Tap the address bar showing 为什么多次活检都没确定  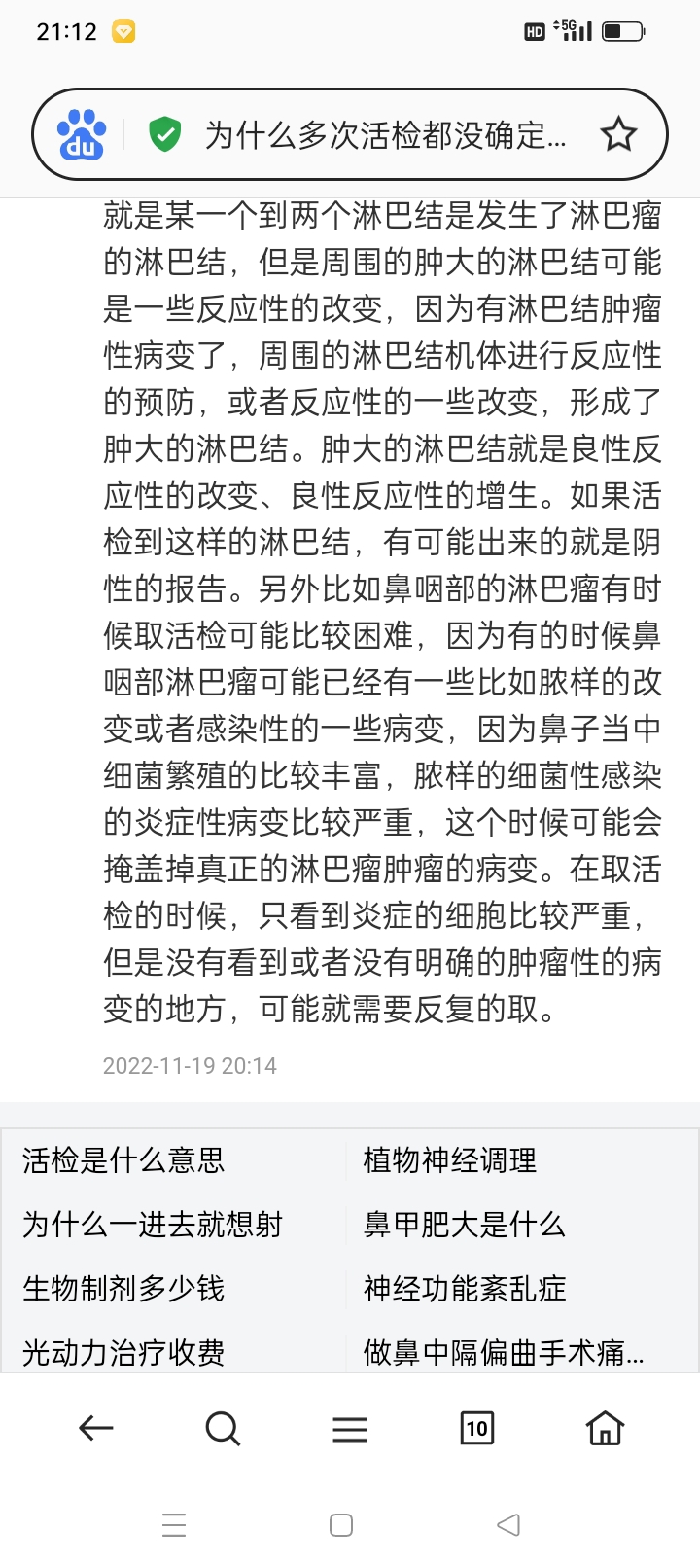click(x=385, y=135)
